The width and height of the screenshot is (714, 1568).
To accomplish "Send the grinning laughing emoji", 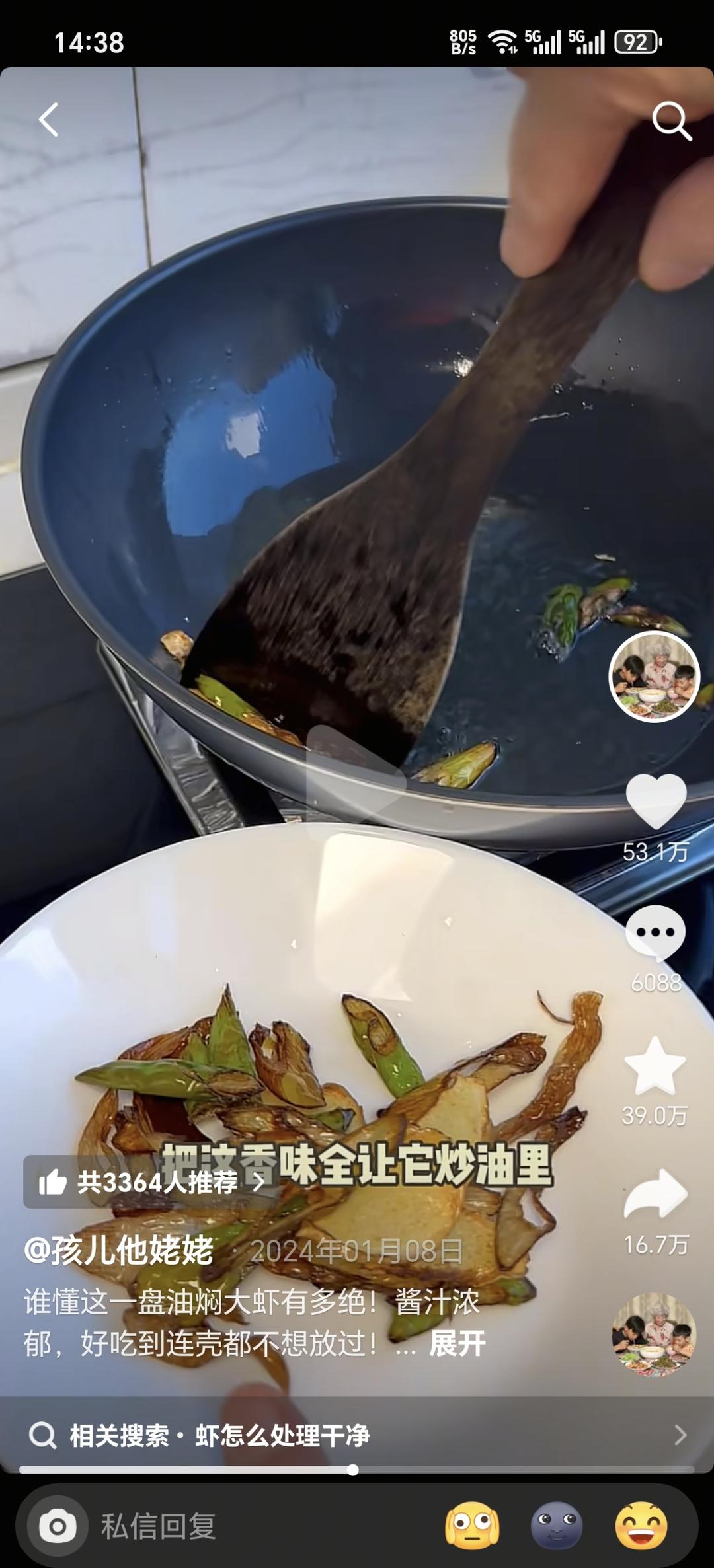I will [641, 1526].
